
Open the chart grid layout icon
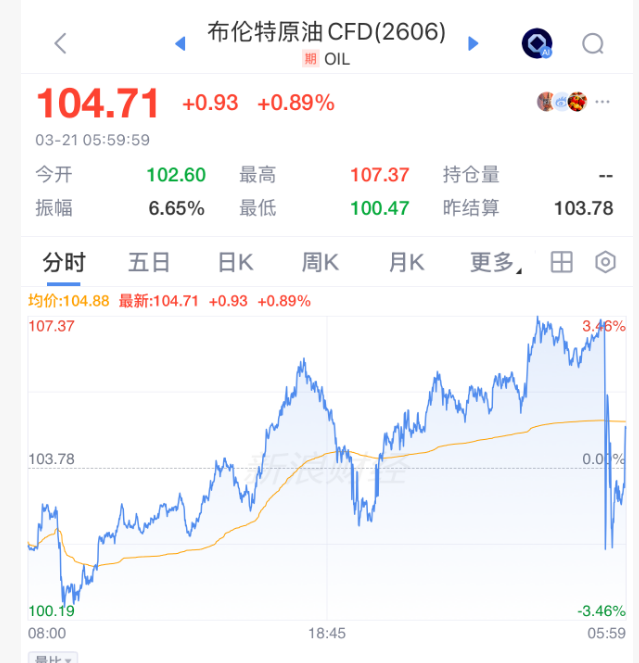pos(562,262)
